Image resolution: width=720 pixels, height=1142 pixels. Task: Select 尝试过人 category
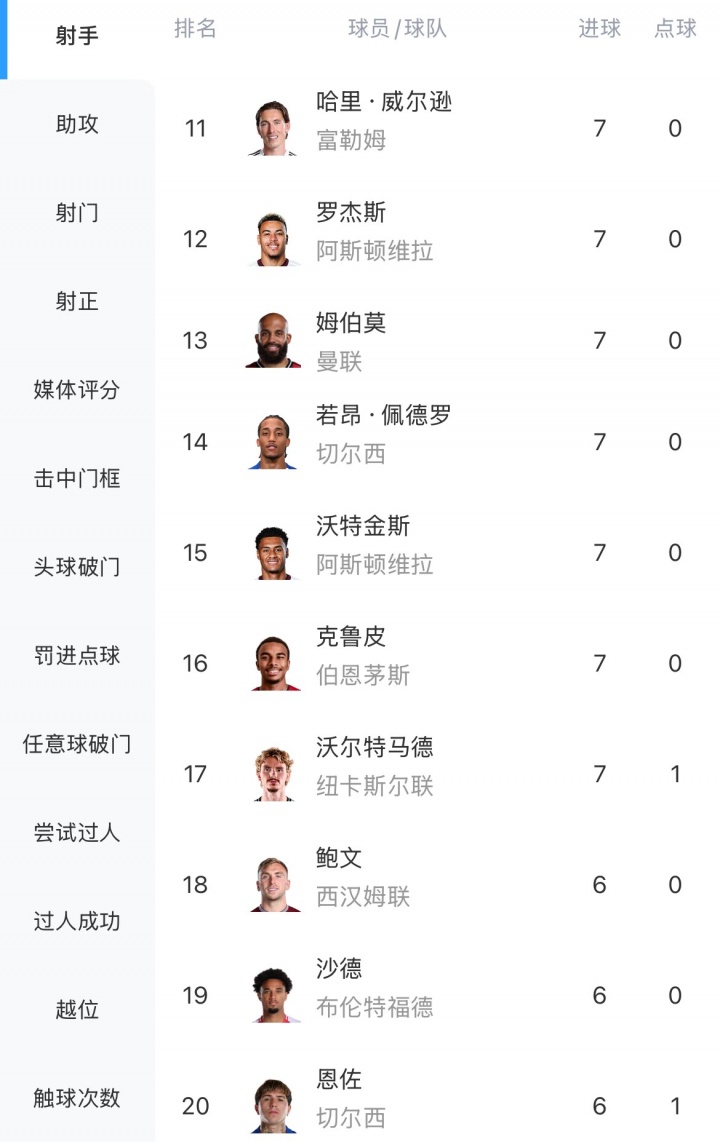[77, 832]
